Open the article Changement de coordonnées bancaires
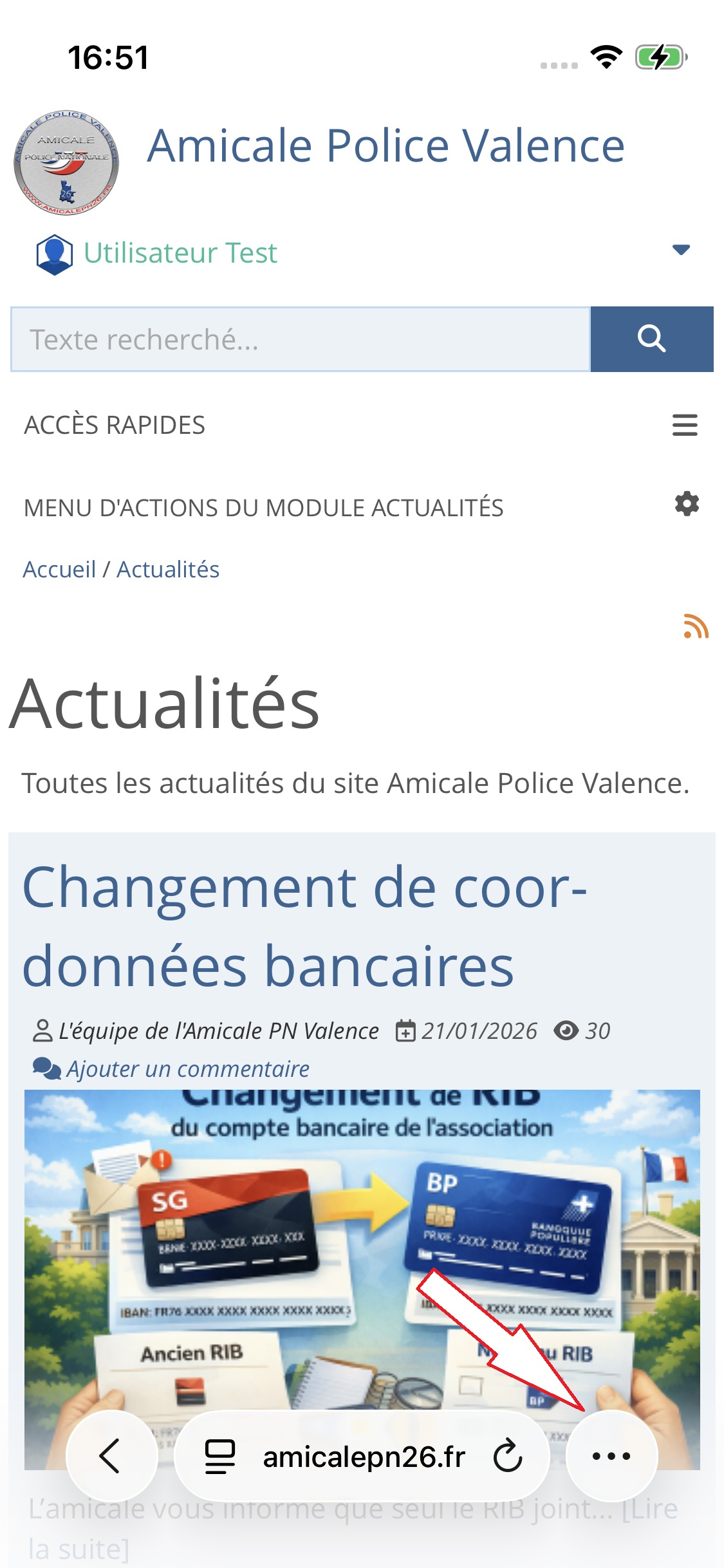Screen dimensions: 724x1568 [304, 926]
